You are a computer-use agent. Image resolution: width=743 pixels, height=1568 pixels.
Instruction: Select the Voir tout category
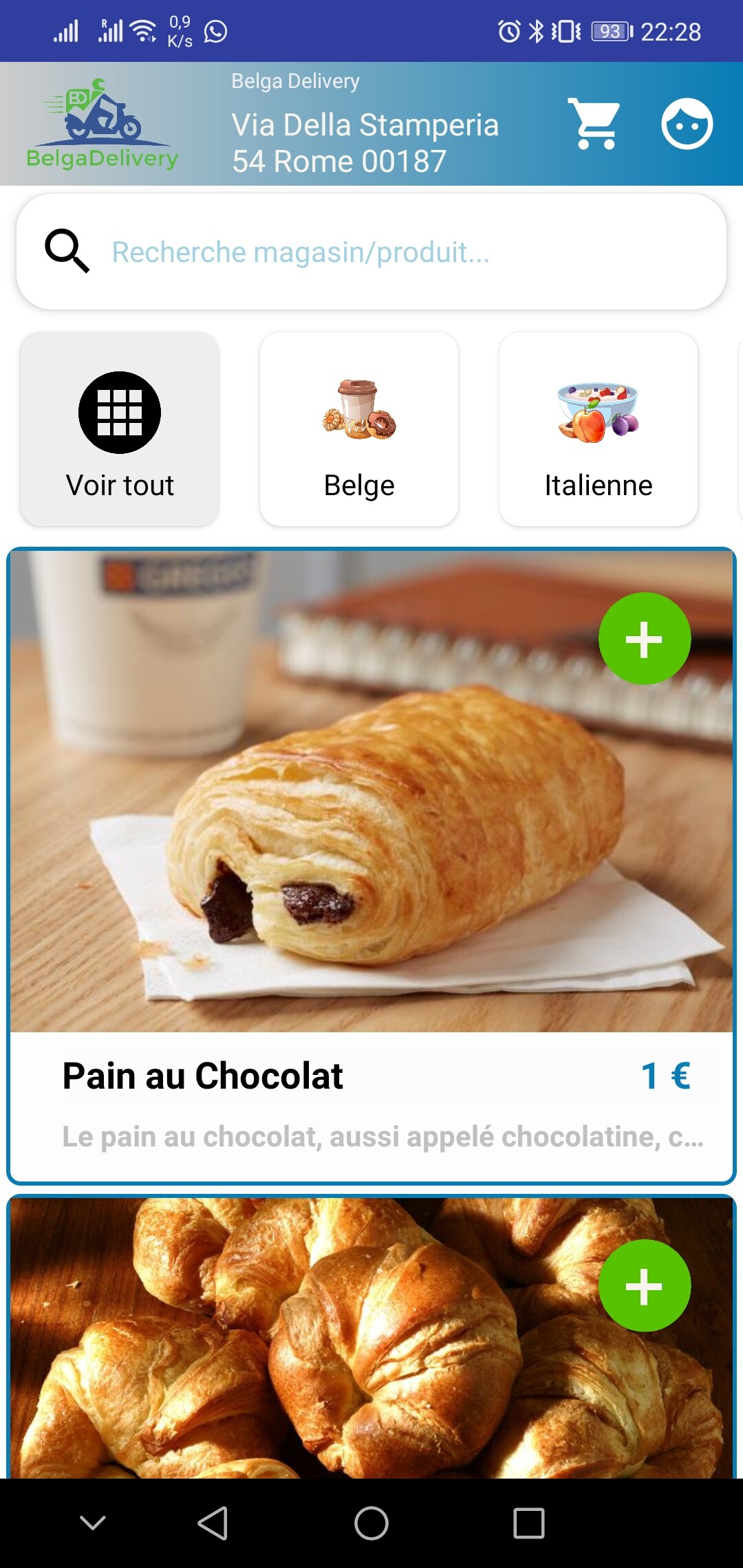tap(120, 429)
